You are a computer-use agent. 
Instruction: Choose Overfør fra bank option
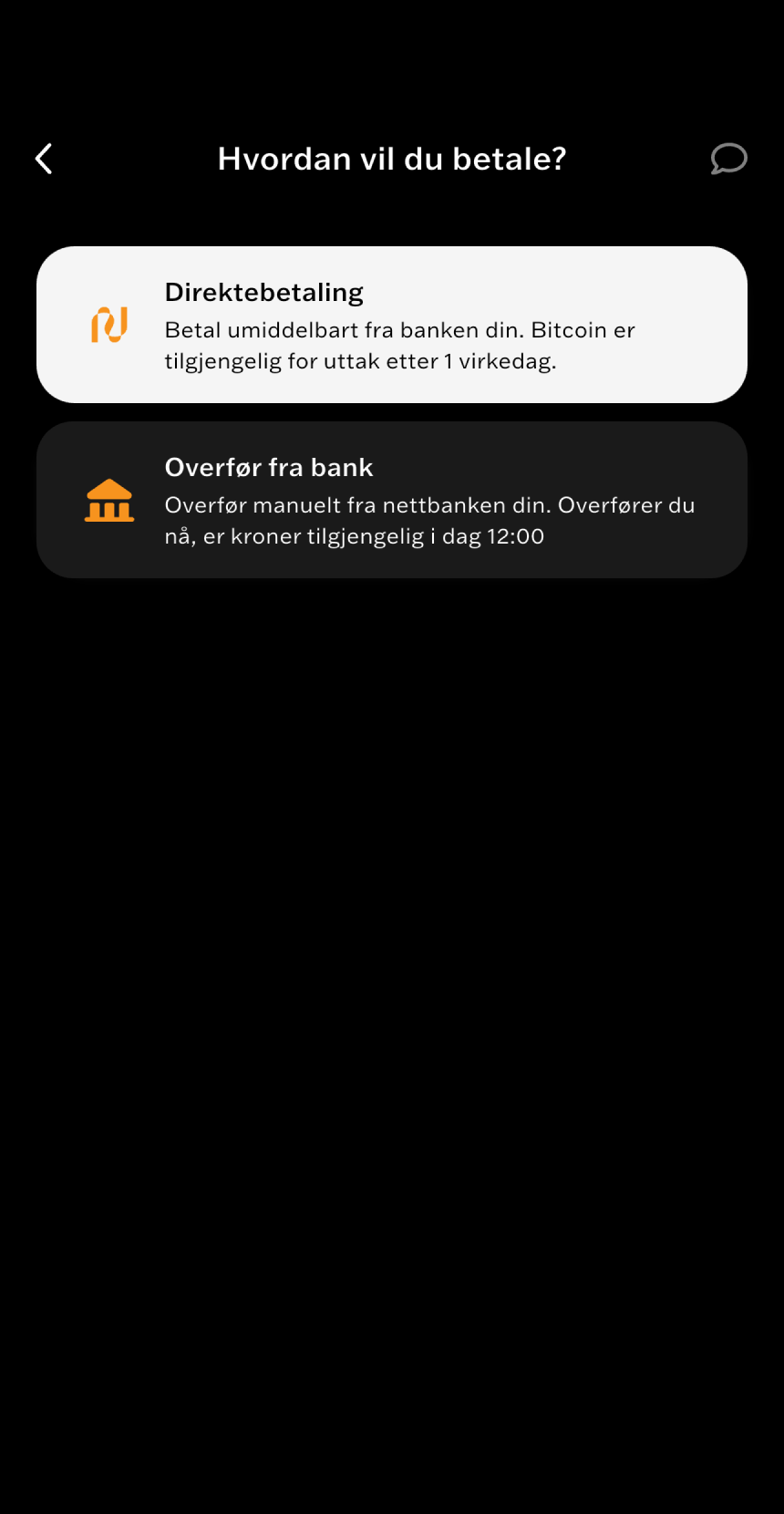coord(392,500)
